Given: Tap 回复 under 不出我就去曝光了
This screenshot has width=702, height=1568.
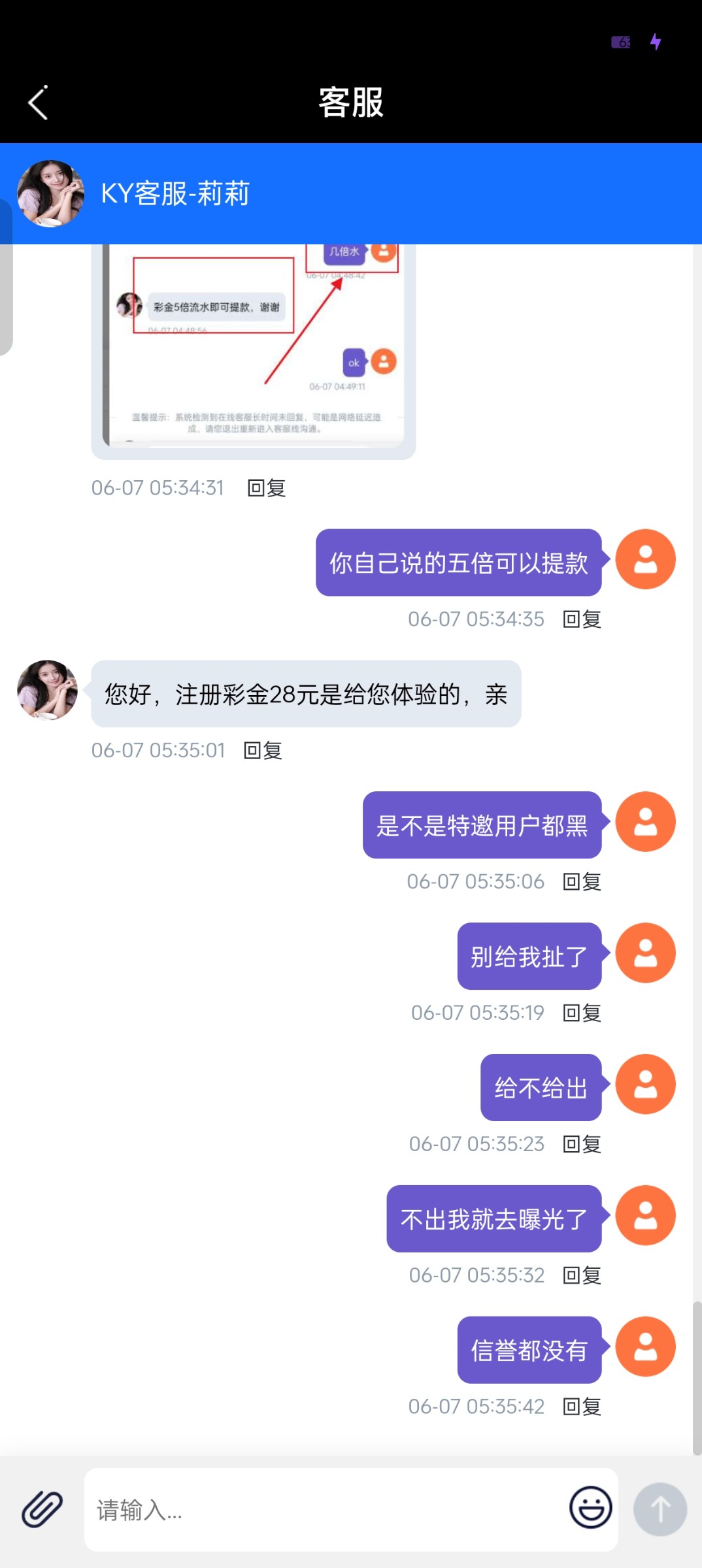Looking at the screenshot, I should [x=581, y=1275].
